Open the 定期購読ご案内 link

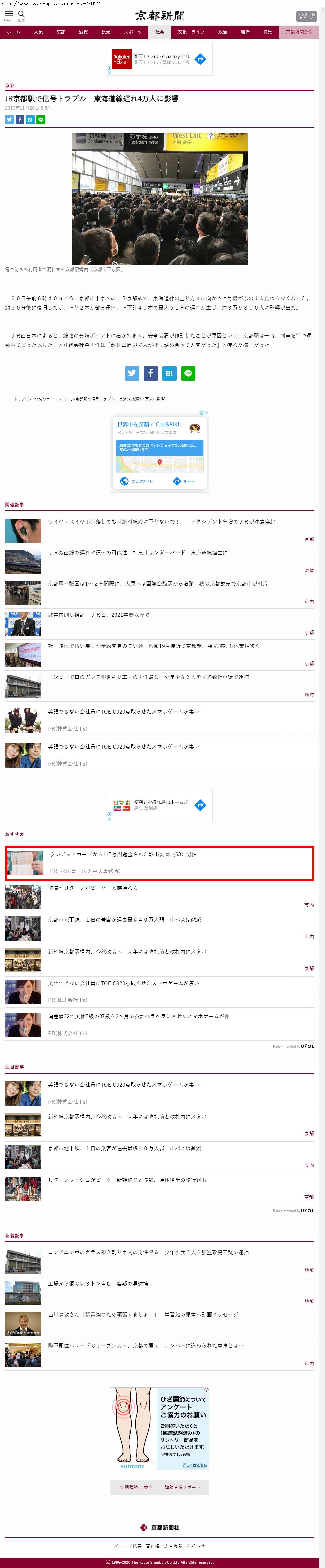pyautogui.click(x=136, y=1486)
